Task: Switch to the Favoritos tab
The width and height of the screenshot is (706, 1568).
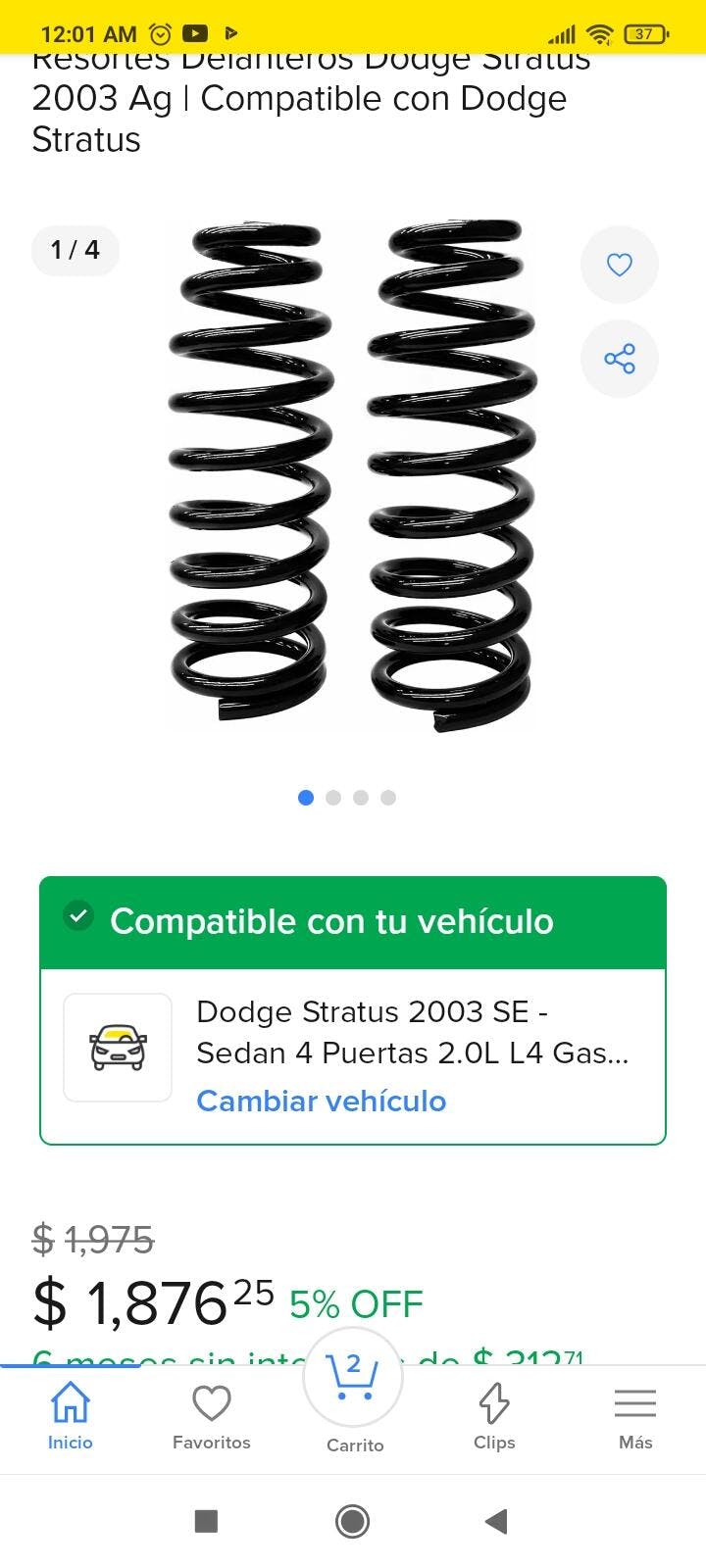Action: pyautogui.click(x=212, y=1416)
